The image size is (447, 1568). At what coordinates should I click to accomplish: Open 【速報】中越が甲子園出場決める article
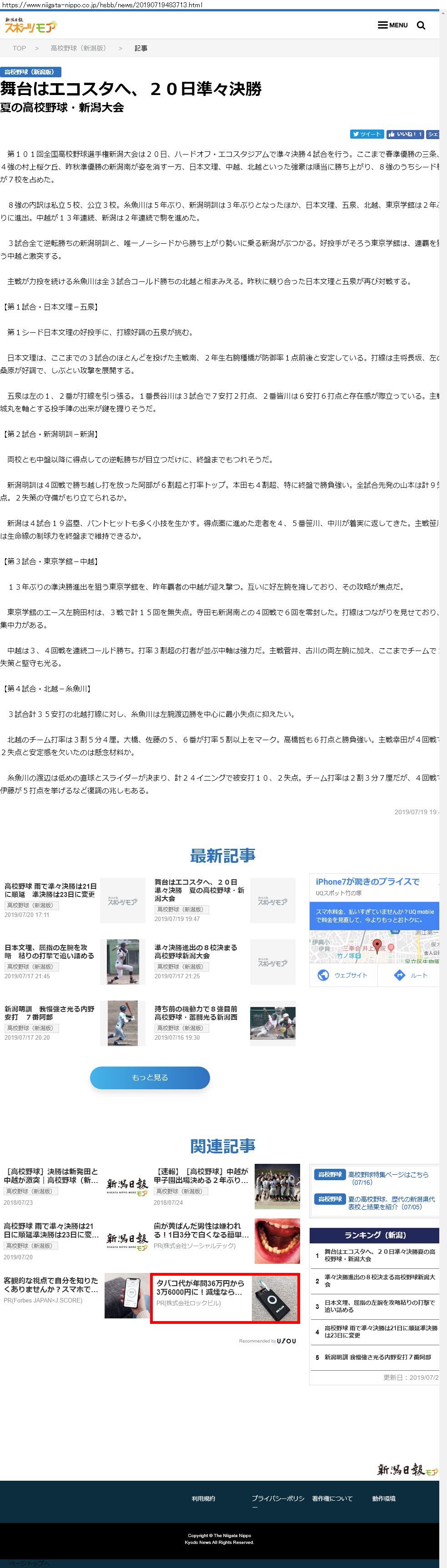201,1175
